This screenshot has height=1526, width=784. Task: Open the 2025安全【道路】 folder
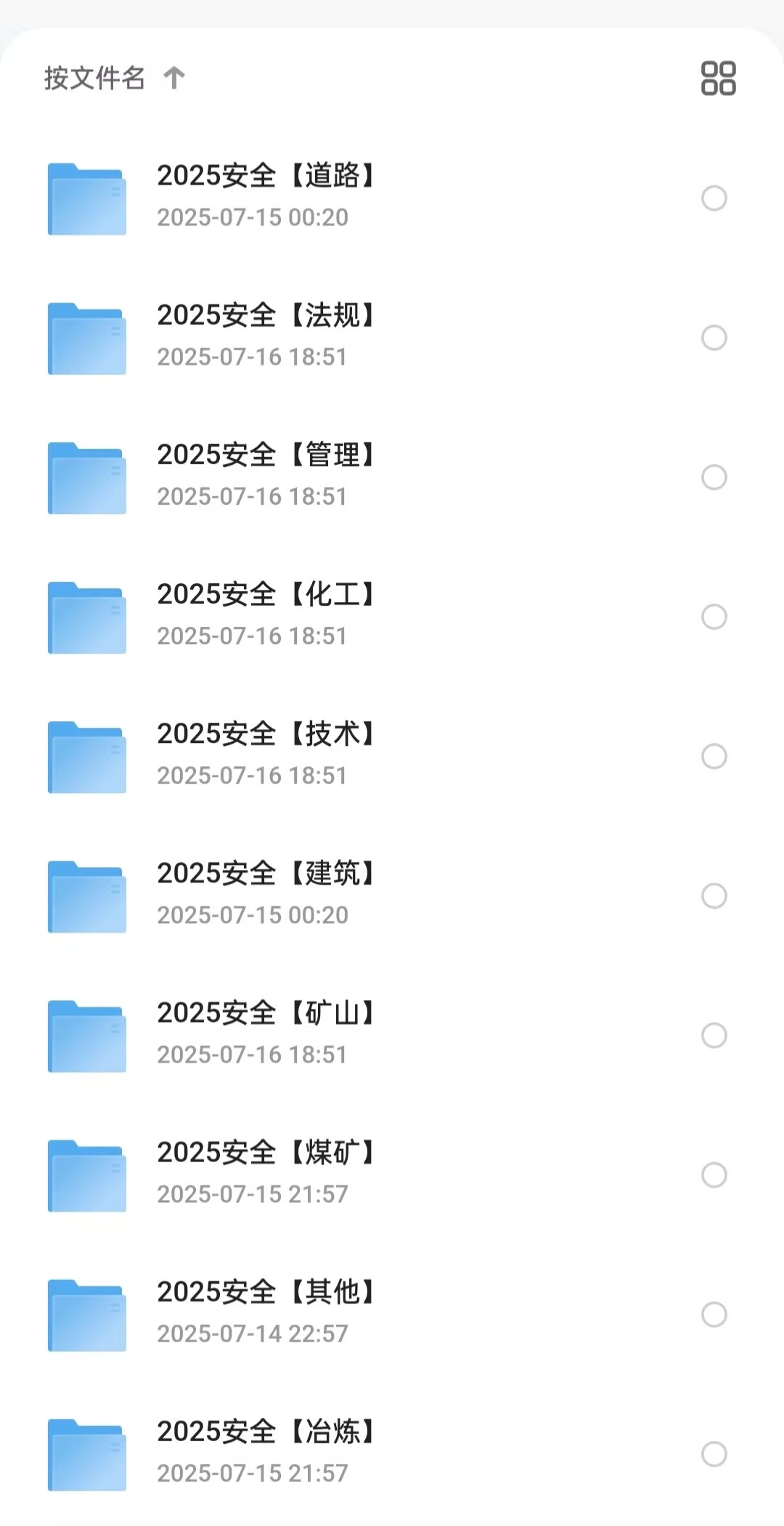(x=392, y=198)
